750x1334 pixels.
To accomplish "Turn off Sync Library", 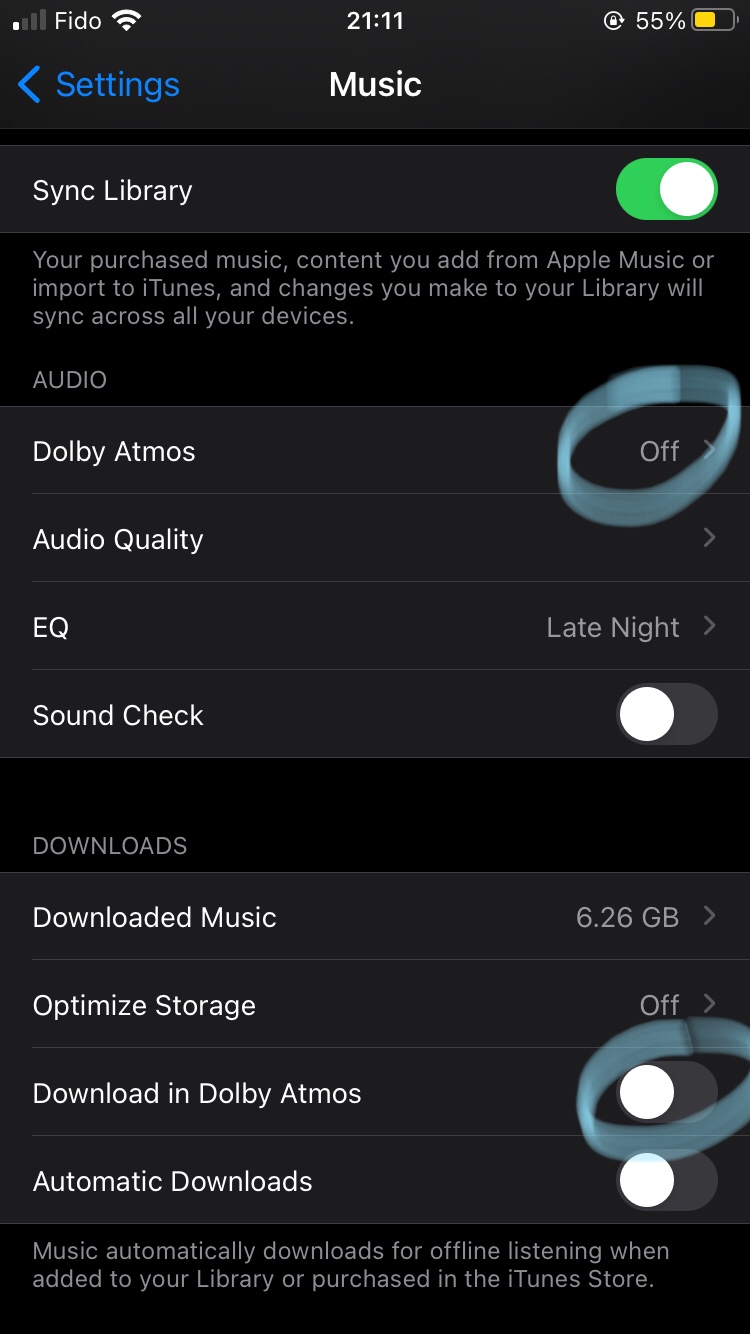I will pos(666,189).
